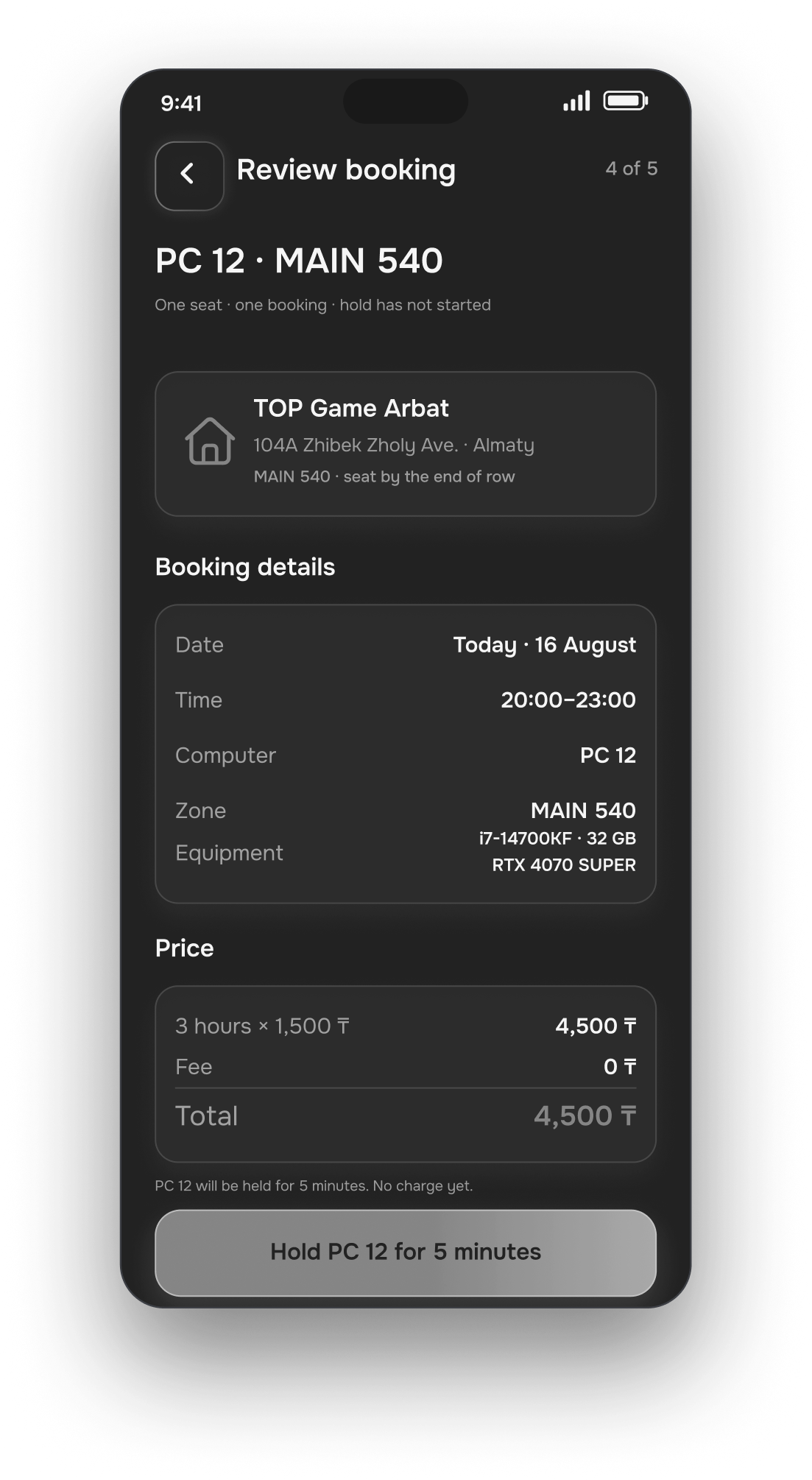Go back from Review booking
Screen dimensions: 812x1480
coord(189,176)
